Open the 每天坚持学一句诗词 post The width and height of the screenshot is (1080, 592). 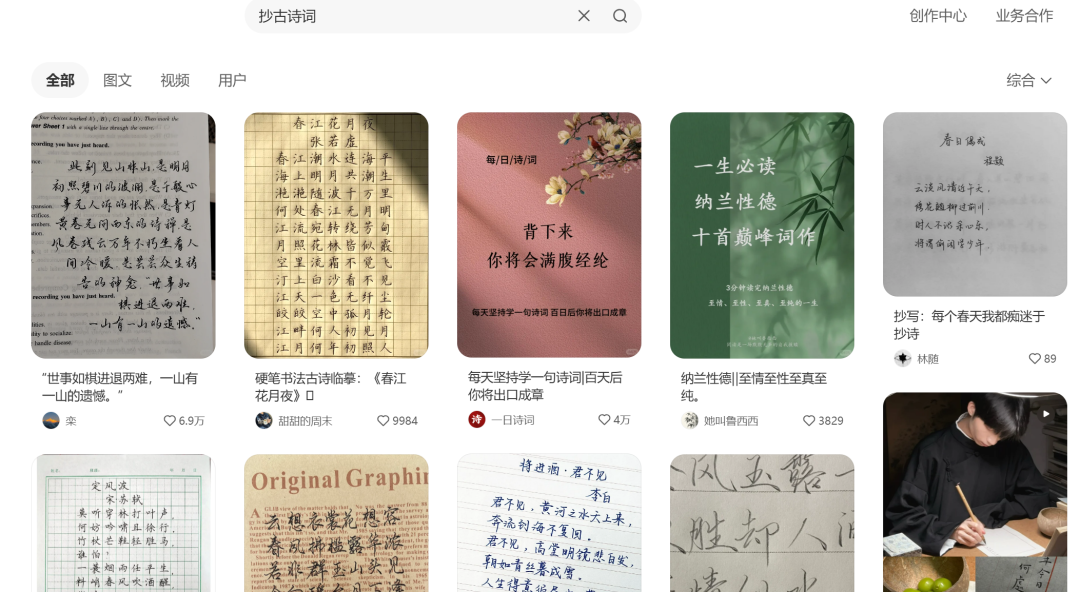[x=549, y=235]
